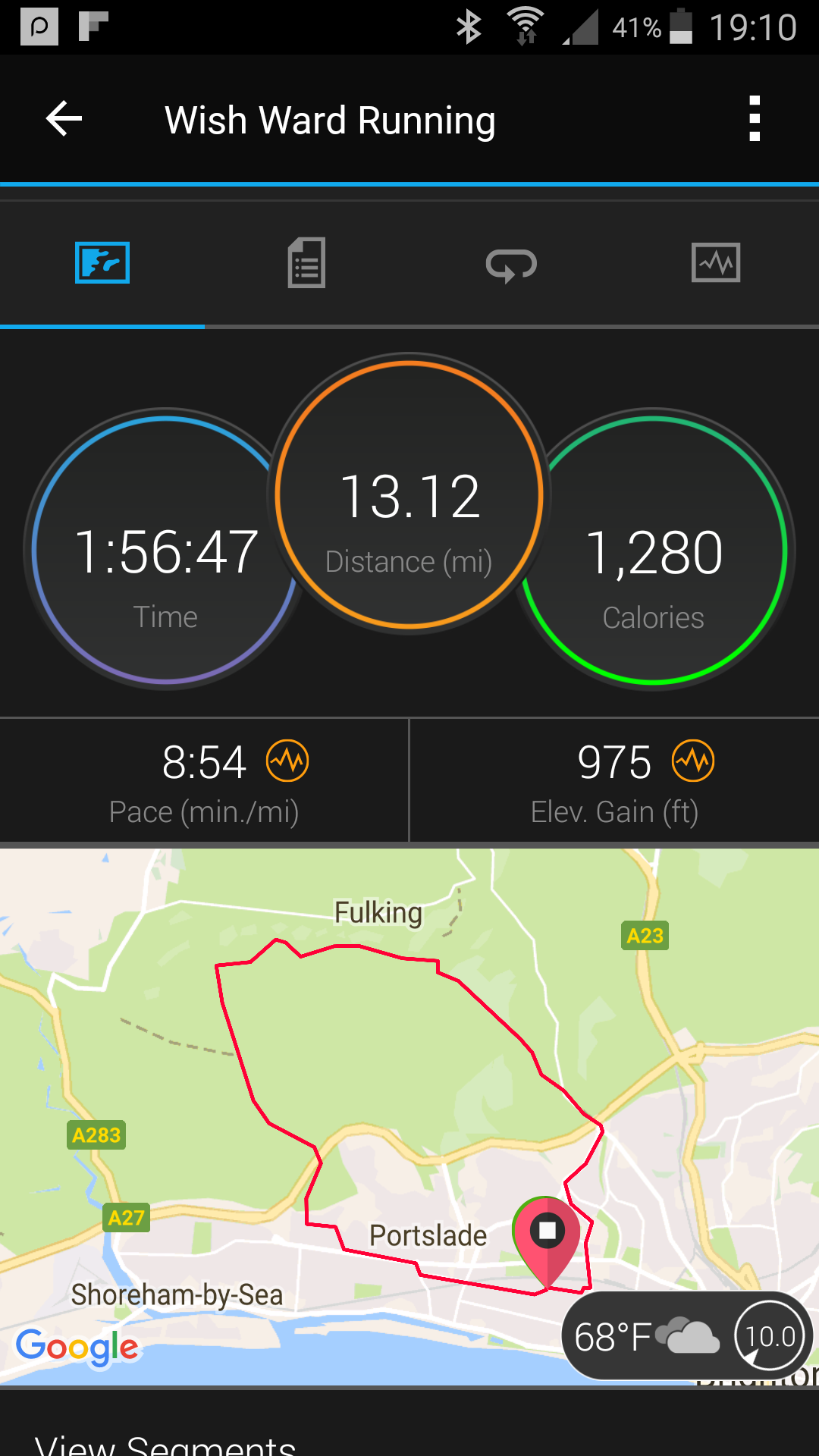Switch to the stats details tab
This screenshot has width=819, height=1456.
point(306,263)
